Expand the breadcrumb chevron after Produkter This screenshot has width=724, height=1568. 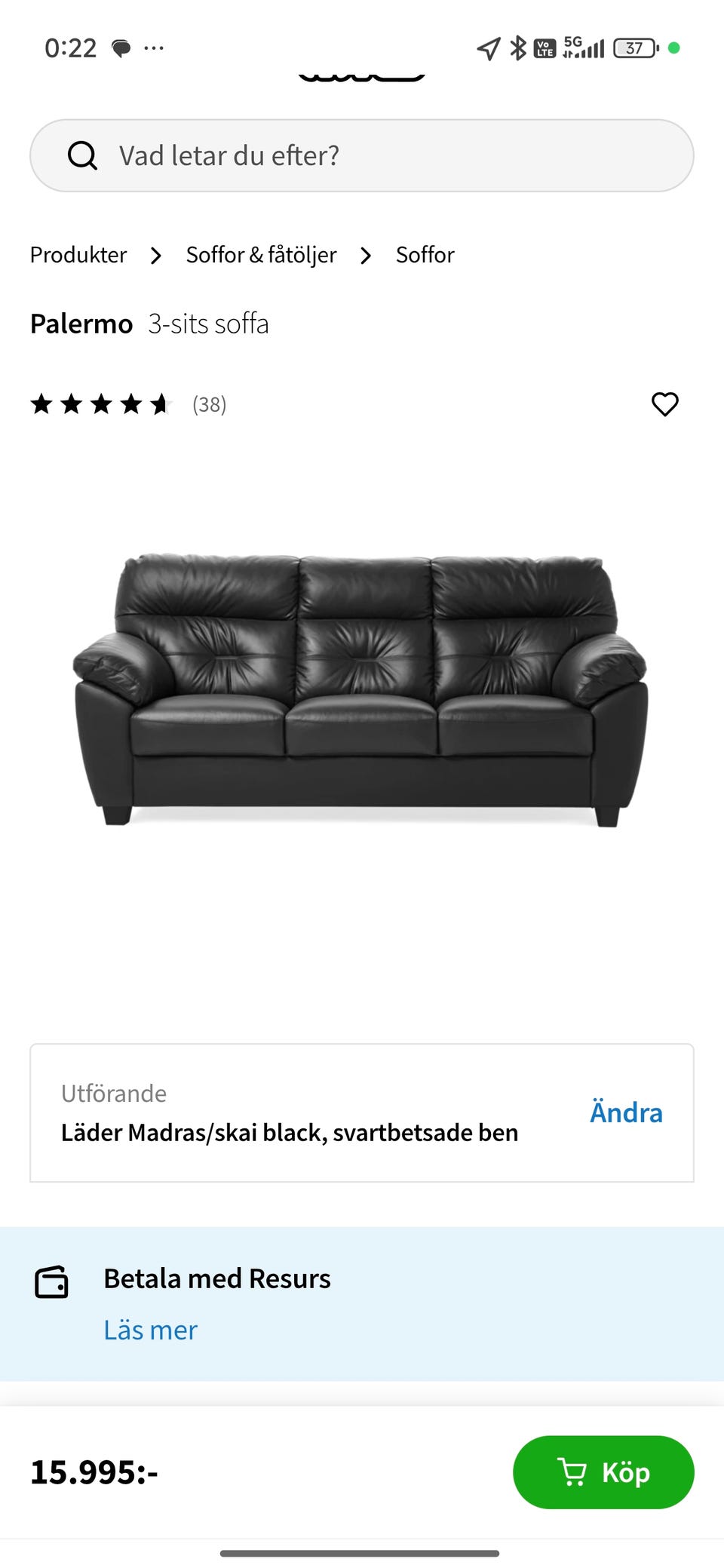[x=155, y=256]
